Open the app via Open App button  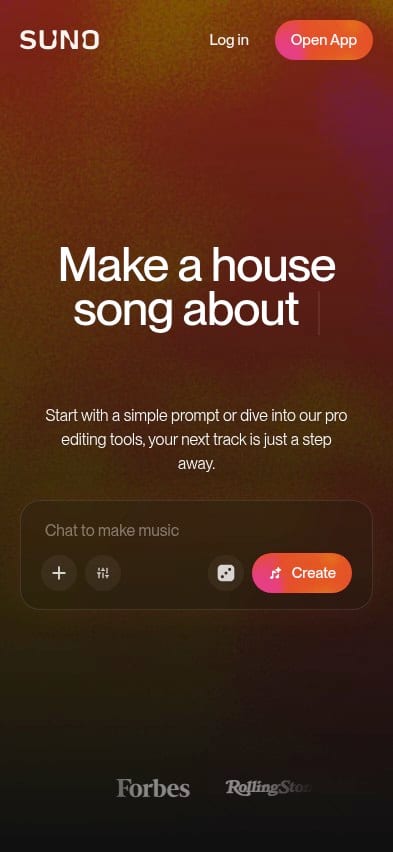click(x=324, y=40)
